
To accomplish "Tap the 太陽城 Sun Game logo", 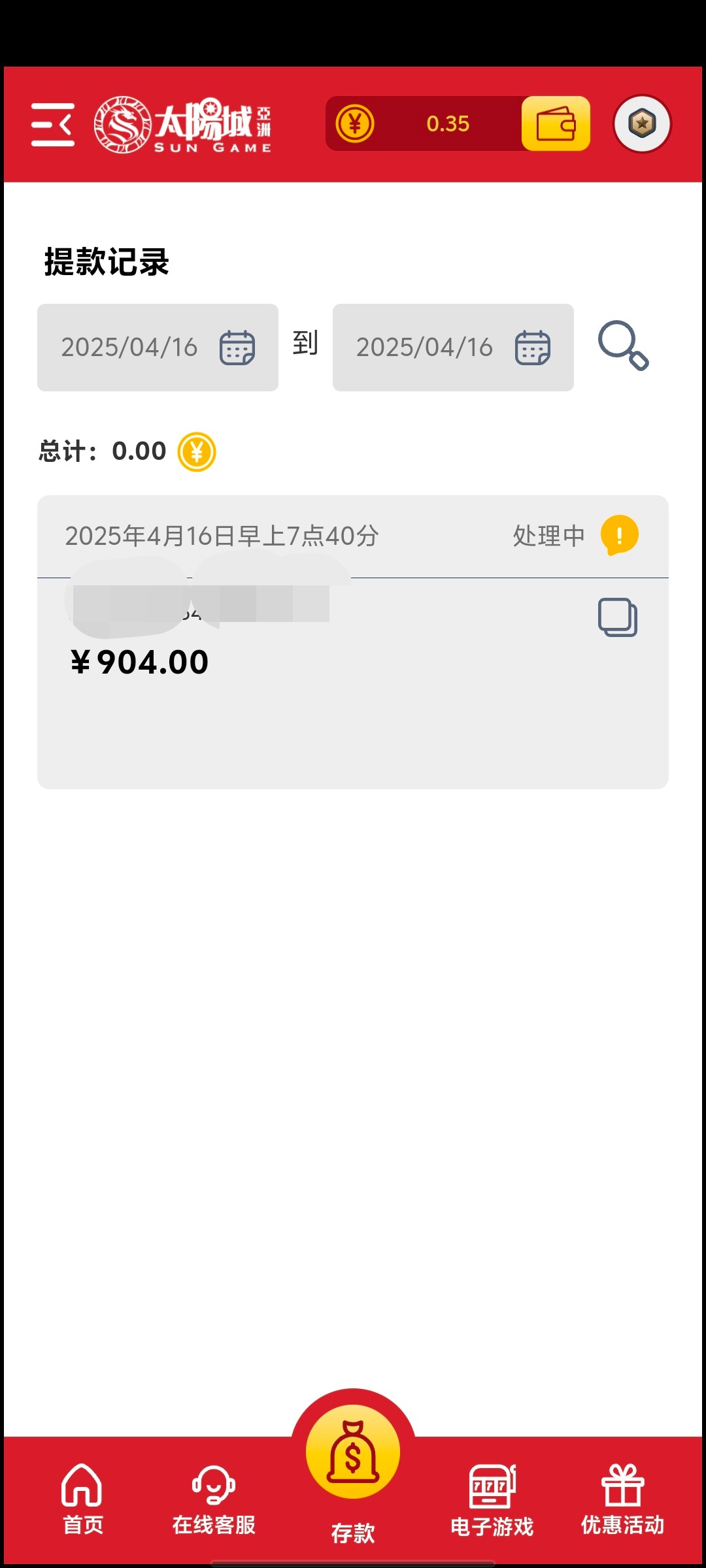I will (x=183, y=124).
